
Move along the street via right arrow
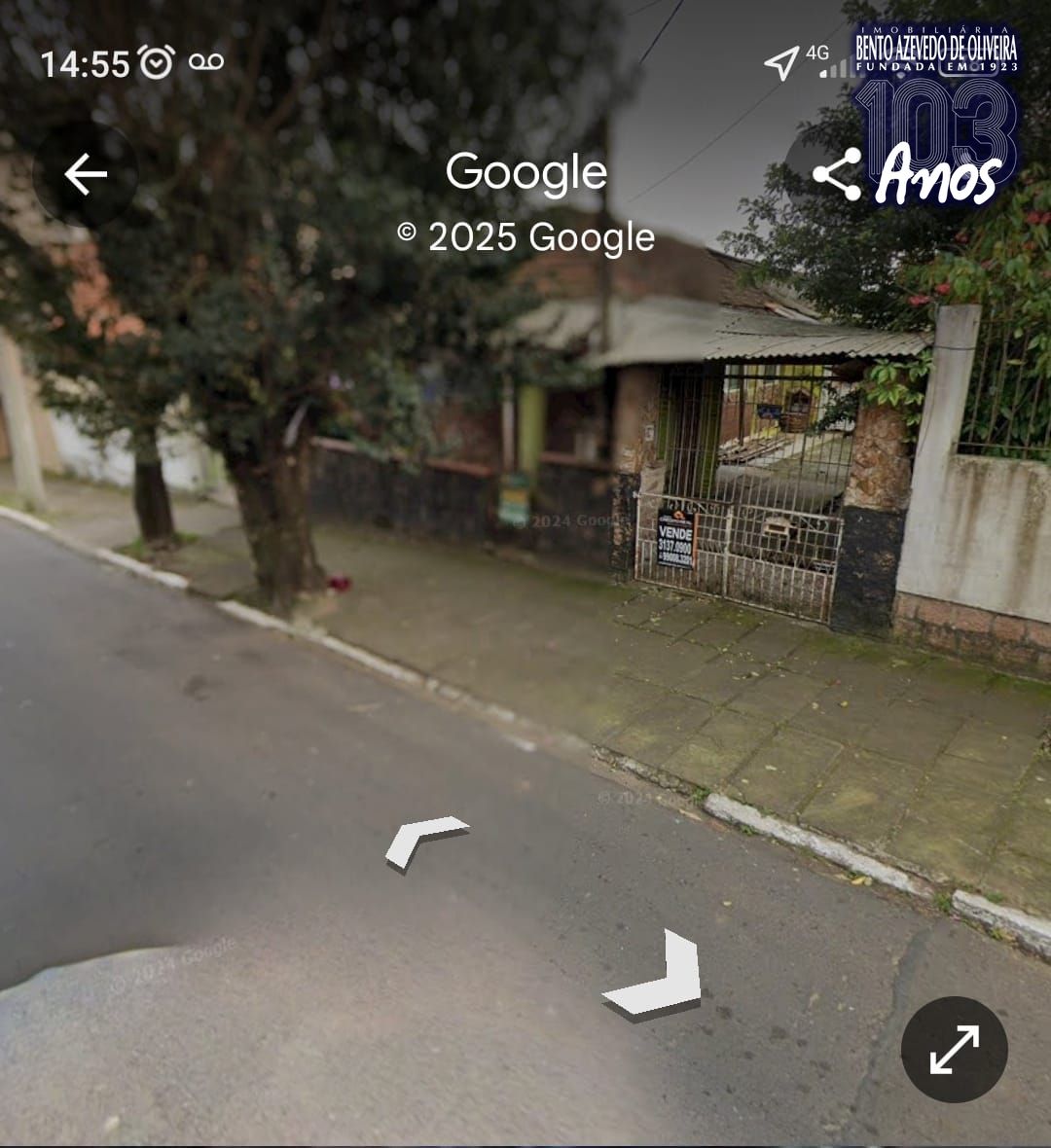653,976
